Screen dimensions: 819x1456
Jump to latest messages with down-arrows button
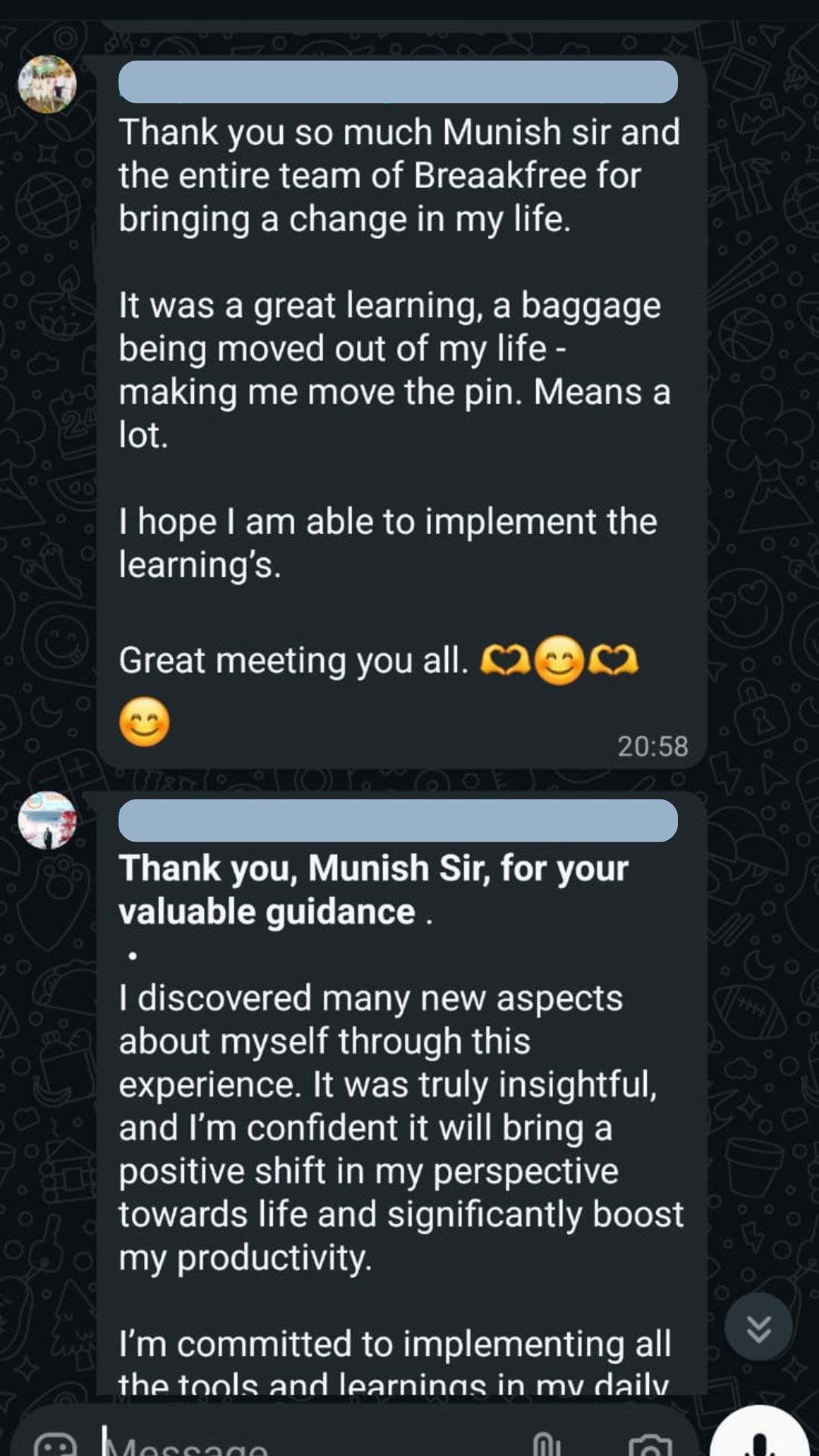(x=758, y=1327)
